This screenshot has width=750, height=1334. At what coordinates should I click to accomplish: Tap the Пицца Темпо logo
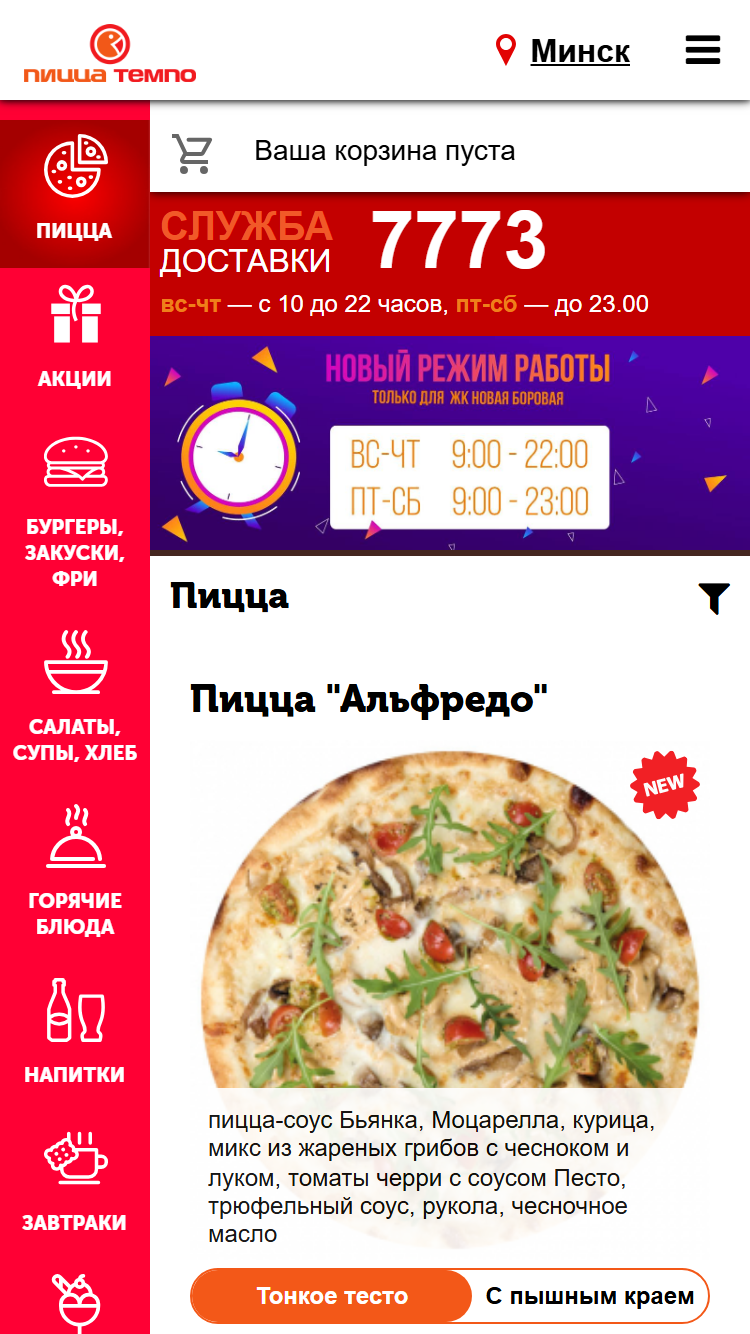110,52
